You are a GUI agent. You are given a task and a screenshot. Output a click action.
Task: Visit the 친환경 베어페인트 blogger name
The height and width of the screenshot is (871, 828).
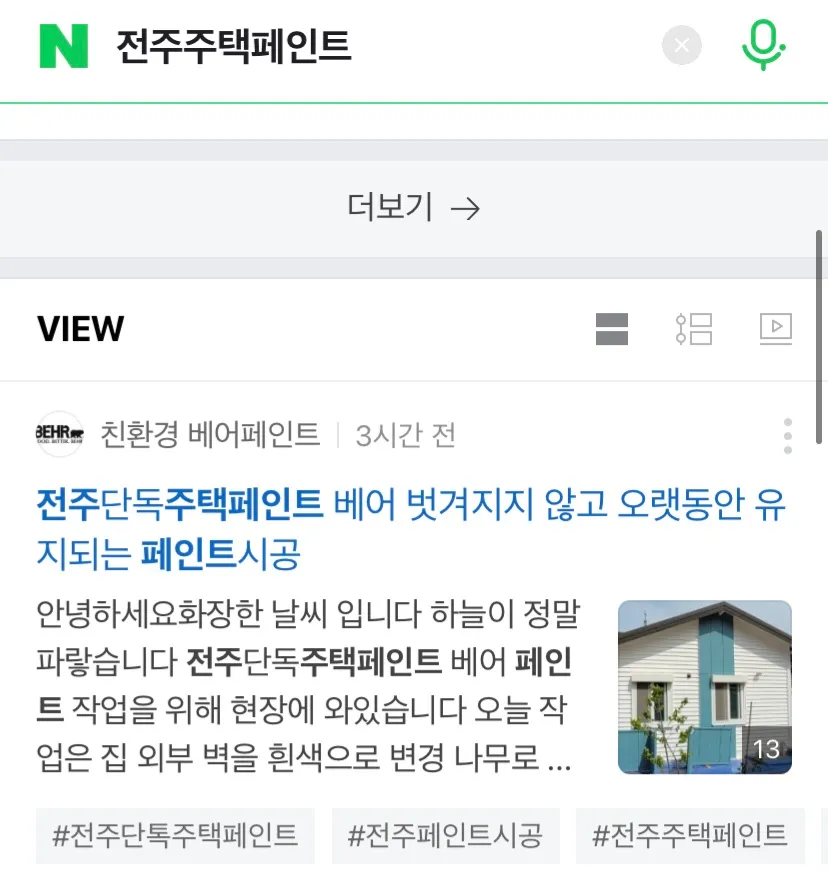(210, 434)
